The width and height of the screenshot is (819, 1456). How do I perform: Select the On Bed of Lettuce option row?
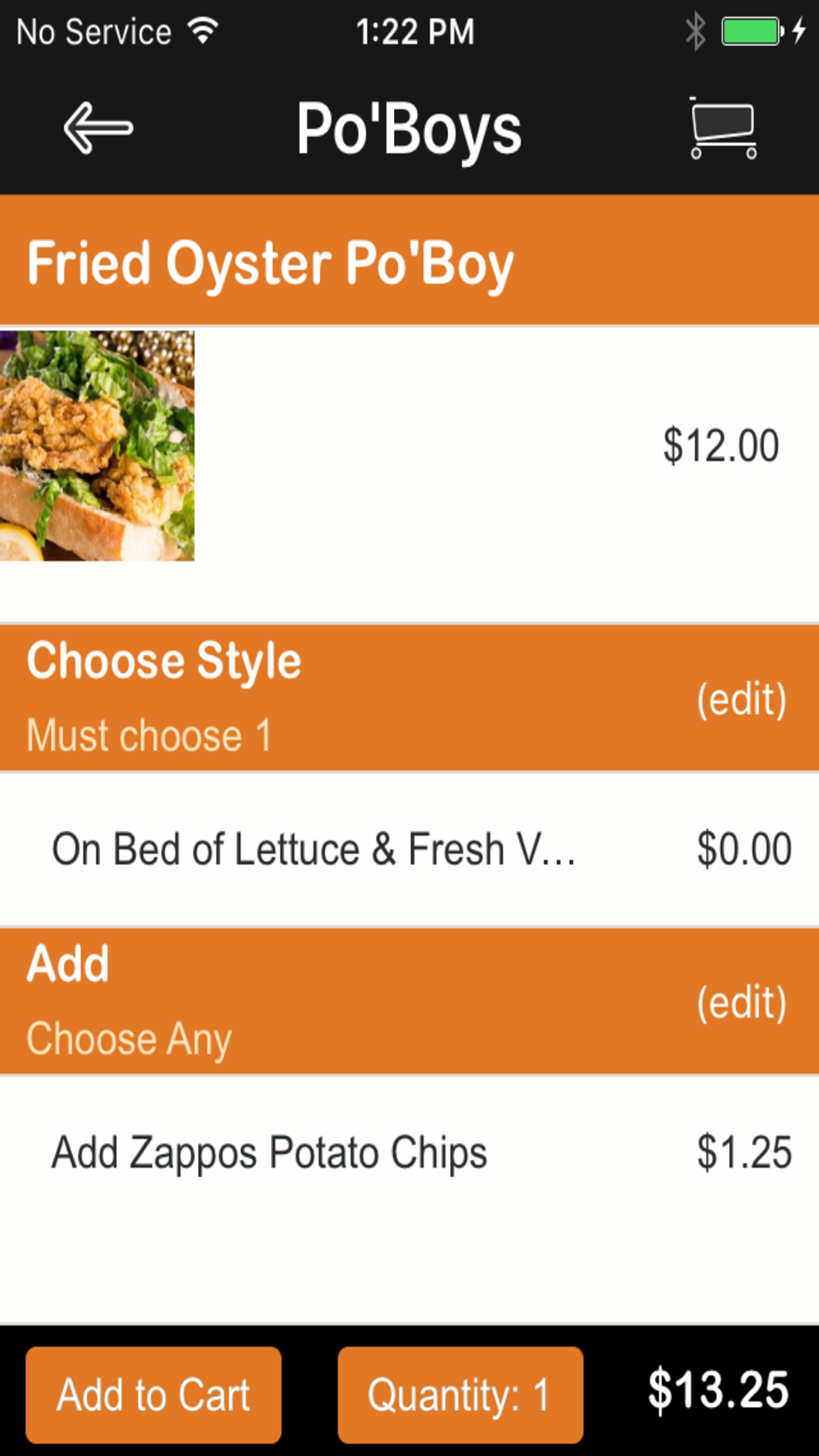tap(409, 849)
